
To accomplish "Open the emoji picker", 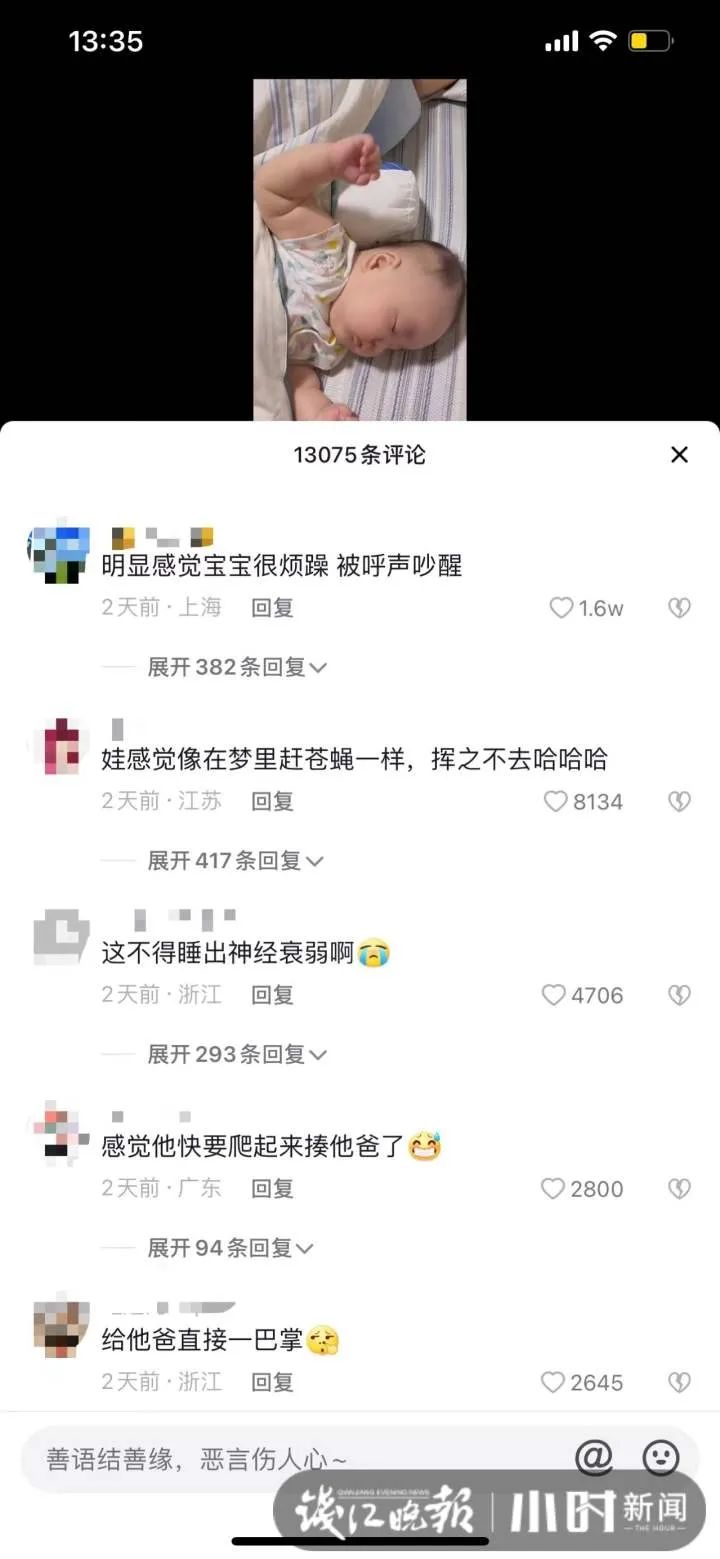I will tap(661, 1459).
